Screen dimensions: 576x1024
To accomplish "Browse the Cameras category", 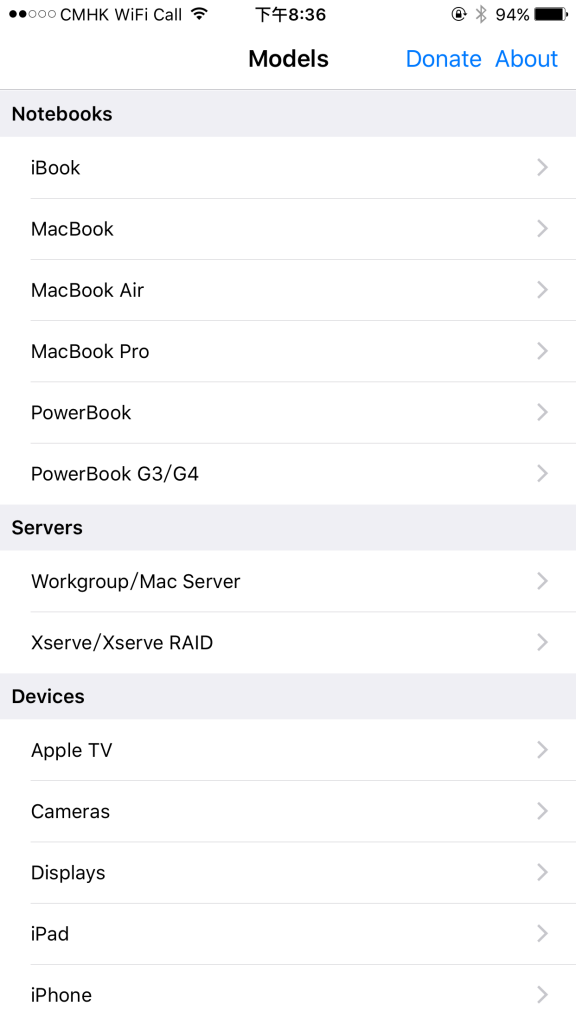I will [x=288, y=811].
